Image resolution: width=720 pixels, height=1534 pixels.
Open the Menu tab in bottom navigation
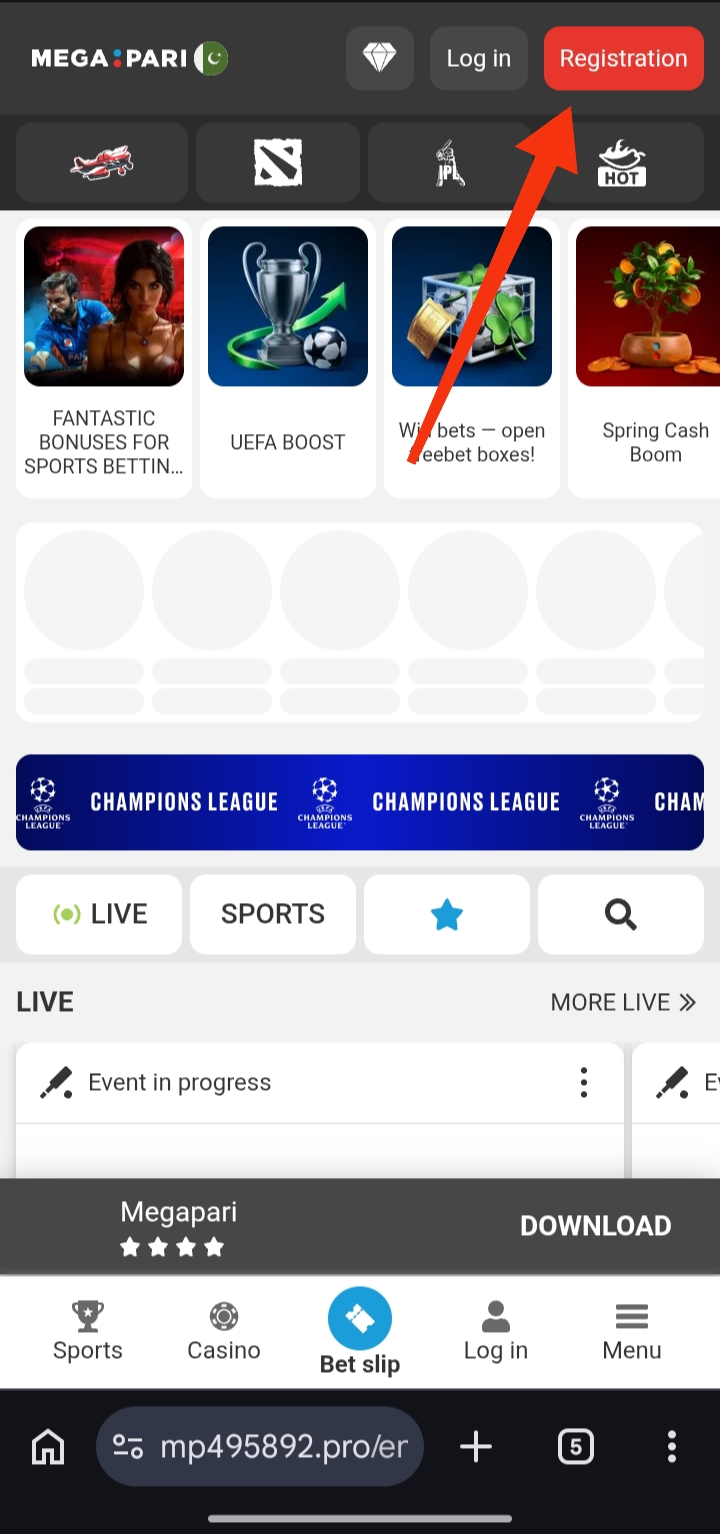[x=632, y=1332]
